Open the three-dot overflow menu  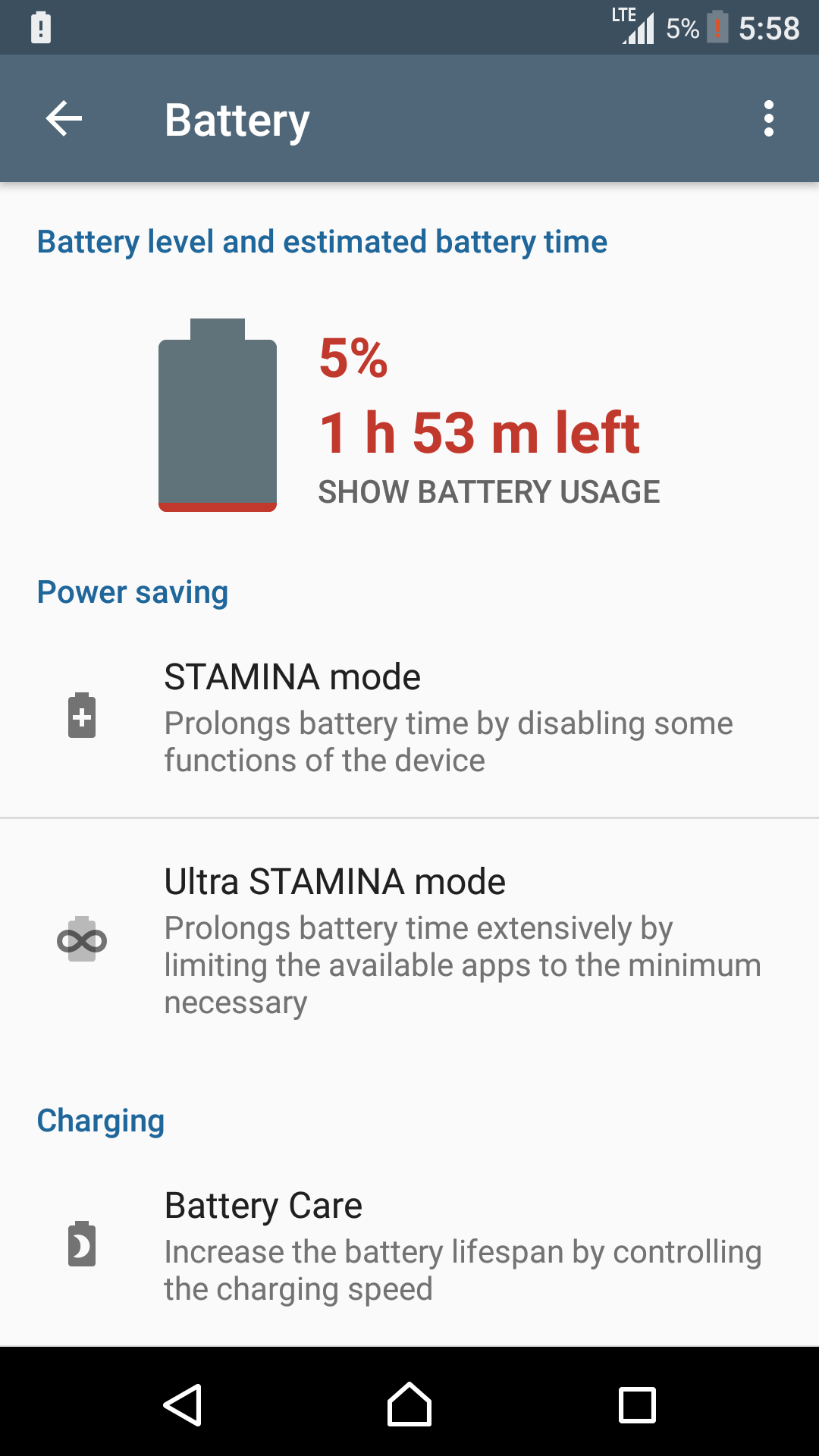pos(769,119)
